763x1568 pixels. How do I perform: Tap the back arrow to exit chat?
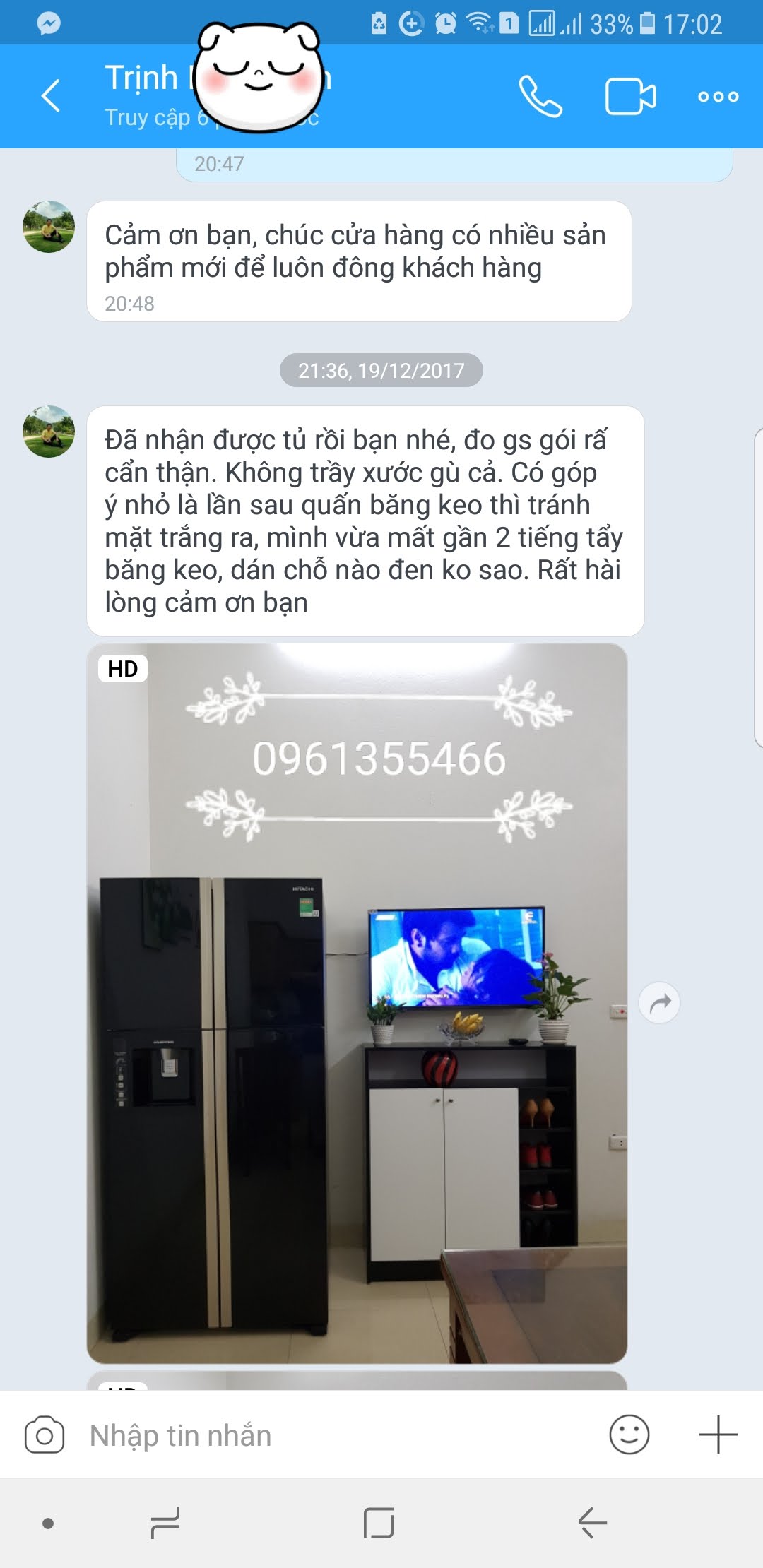[50, 95]
